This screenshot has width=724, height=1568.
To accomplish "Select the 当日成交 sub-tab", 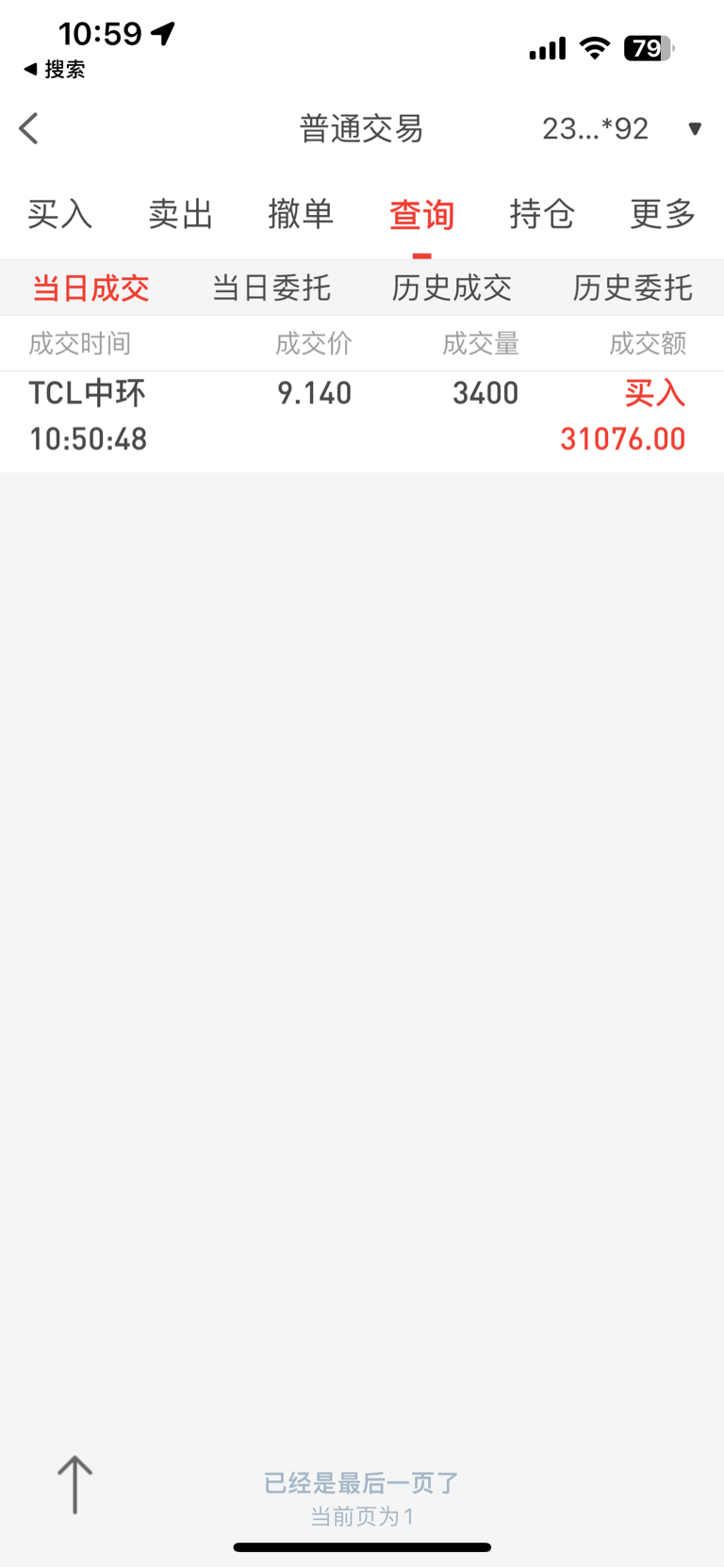I will coord(90,288).
